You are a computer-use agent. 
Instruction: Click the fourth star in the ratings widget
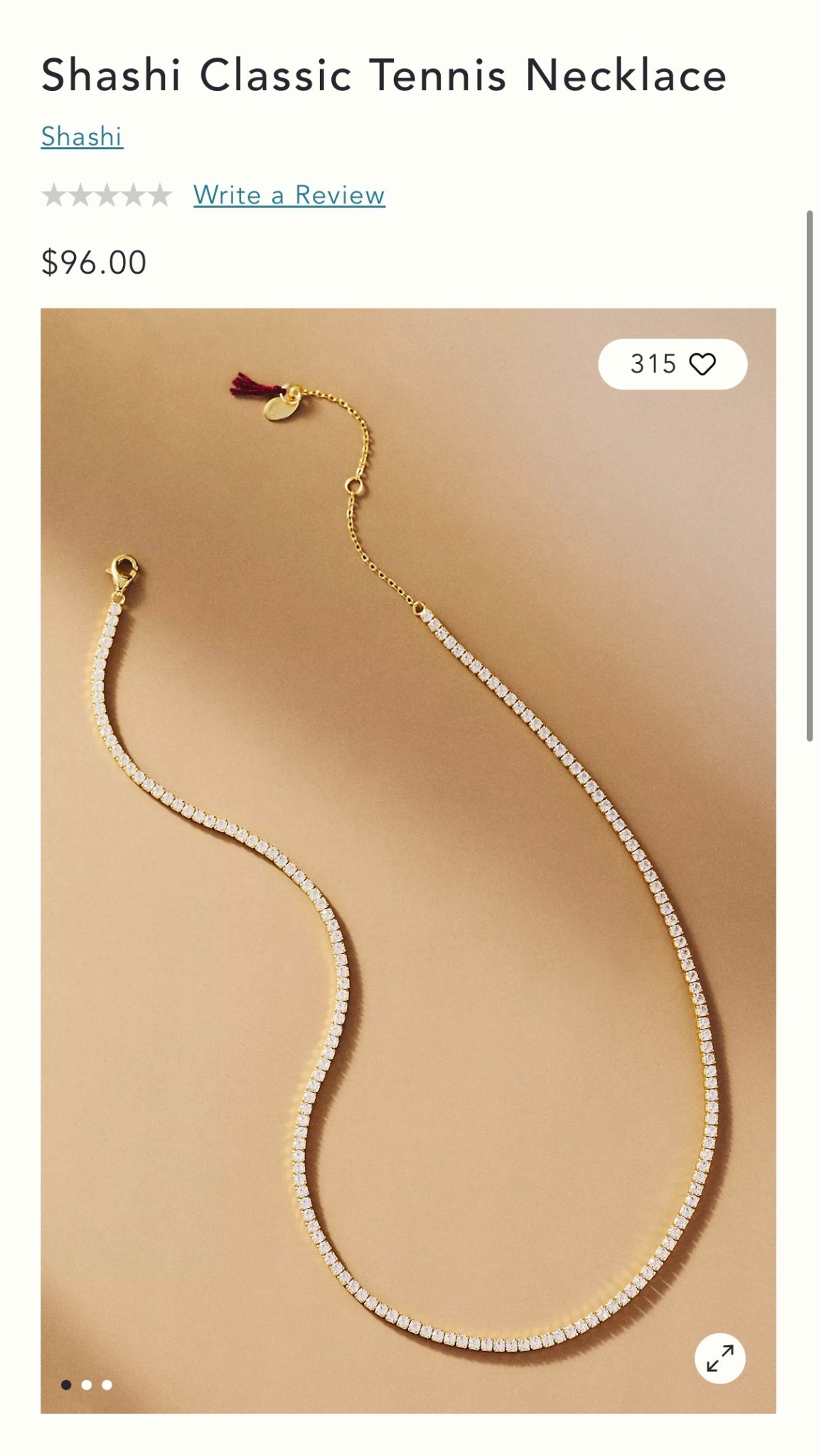coord(135,195)
